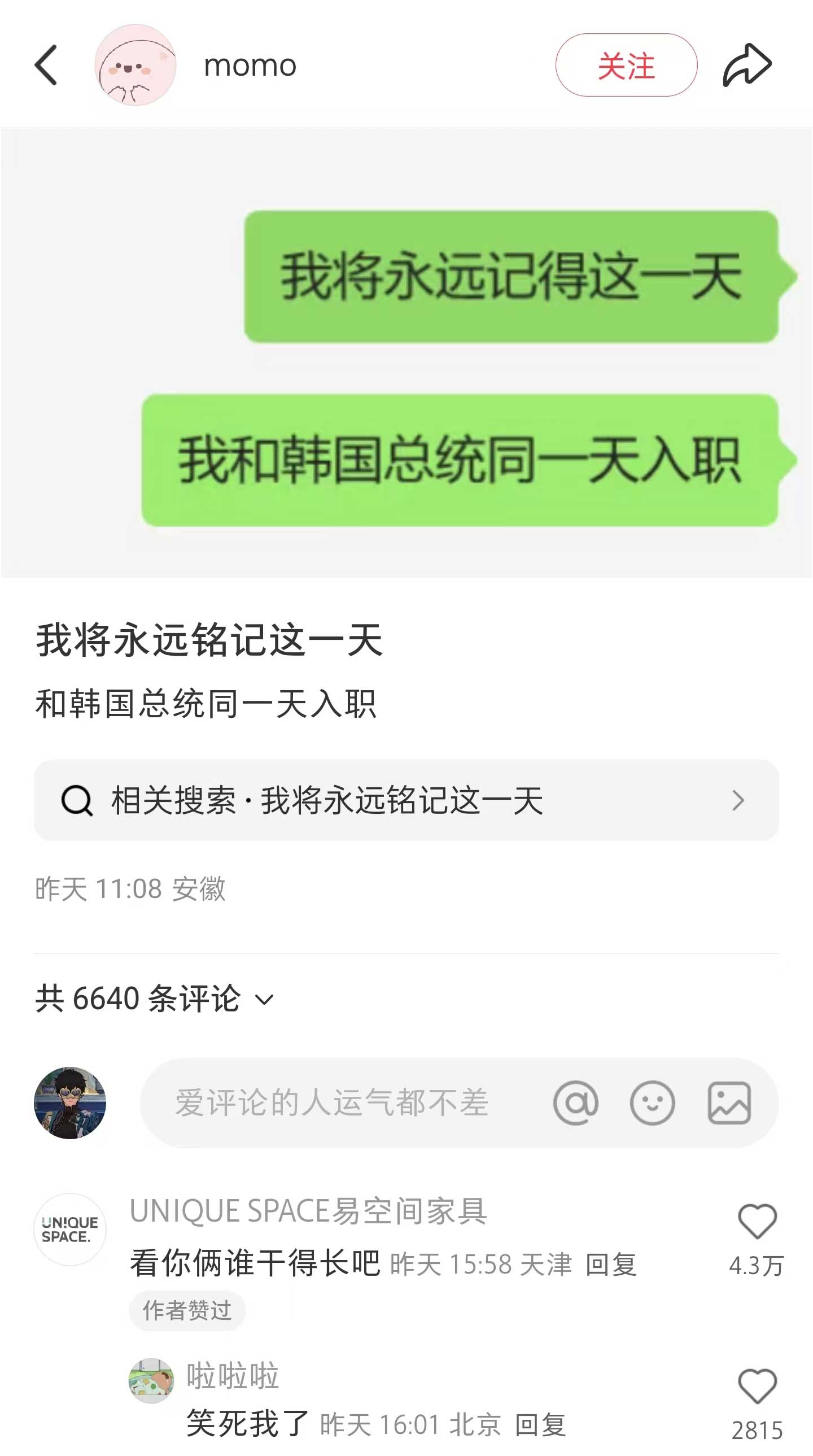Like the comment 看你俩谁干得长吧
813x1456 pixels.
pyautogui.click(x=757, y=1221)
